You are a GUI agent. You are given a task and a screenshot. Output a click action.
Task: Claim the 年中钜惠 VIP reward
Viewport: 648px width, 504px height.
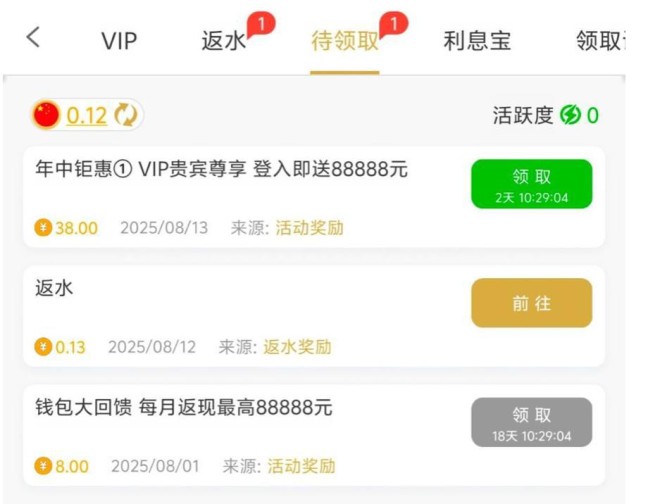point(531,184)
